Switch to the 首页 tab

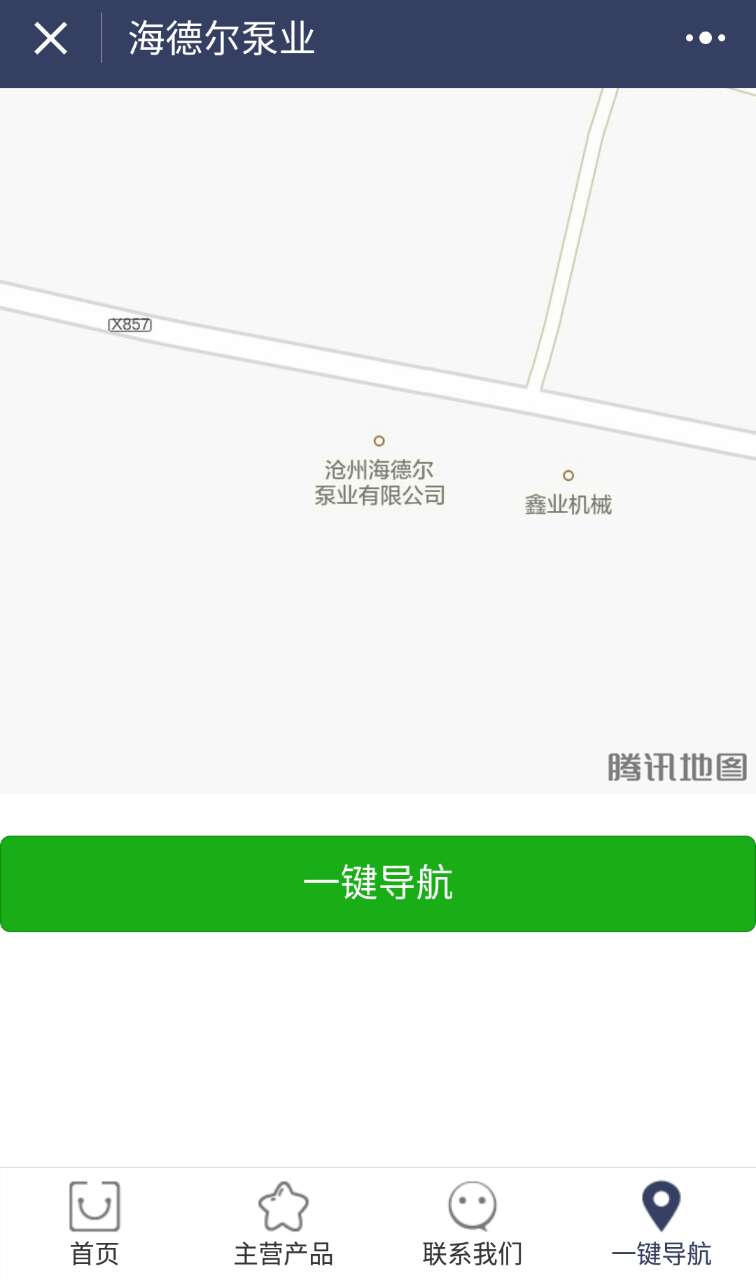tap(95, 1224)
